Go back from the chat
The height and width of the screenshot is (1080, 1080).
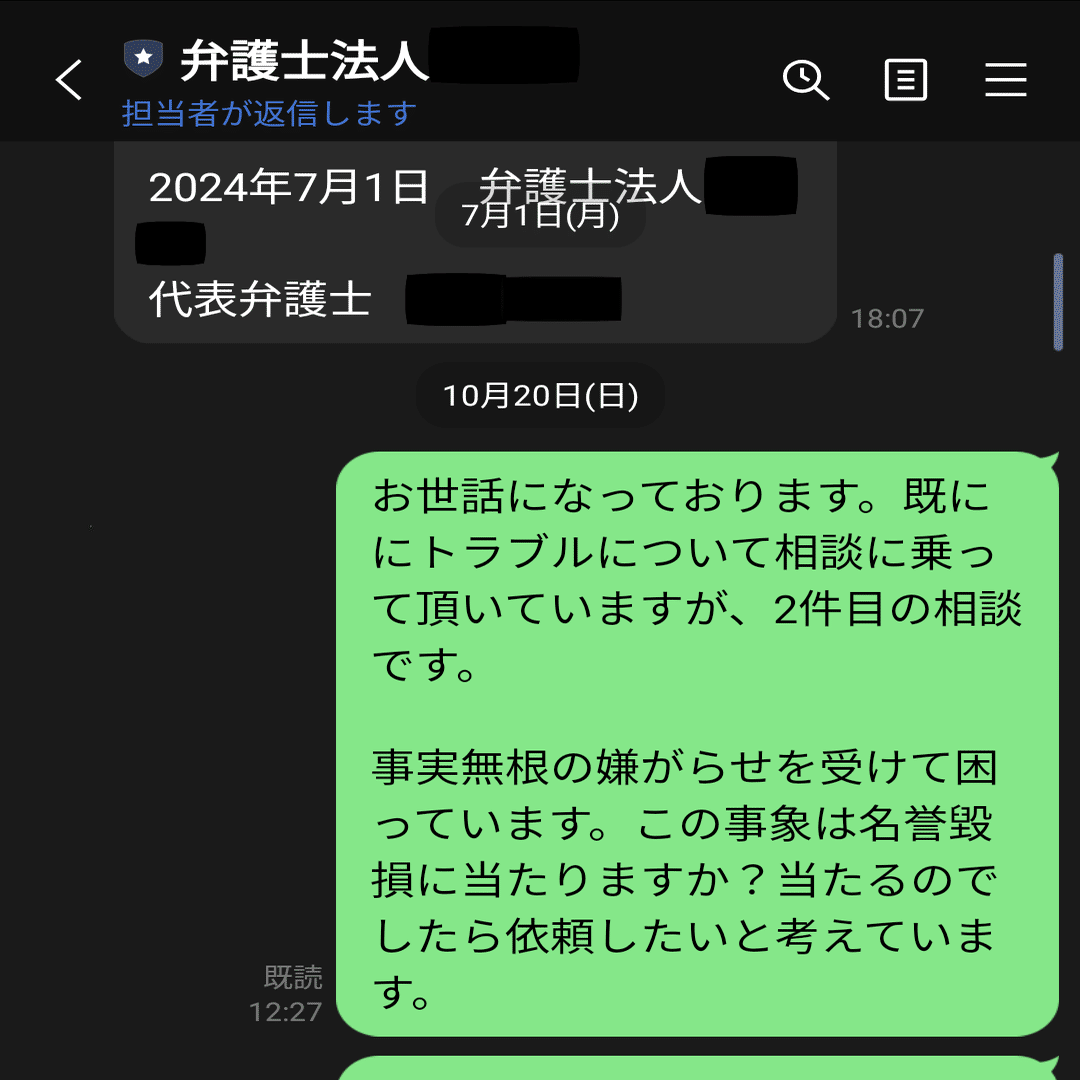point(68,80)
